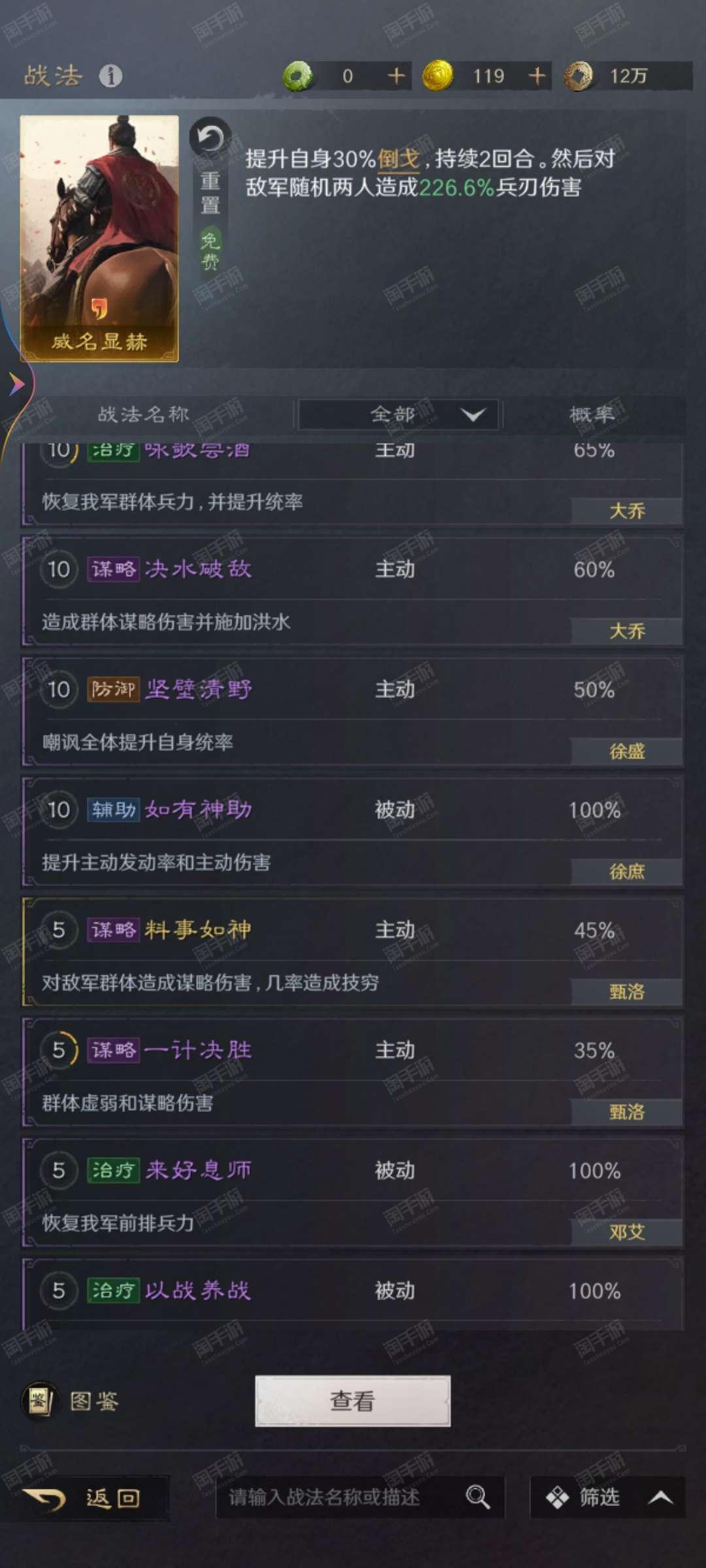The width and height of the screenshot is (706, 1568).
Task: Tap the magnifier search icon
Action: [x=478, y=1497]
